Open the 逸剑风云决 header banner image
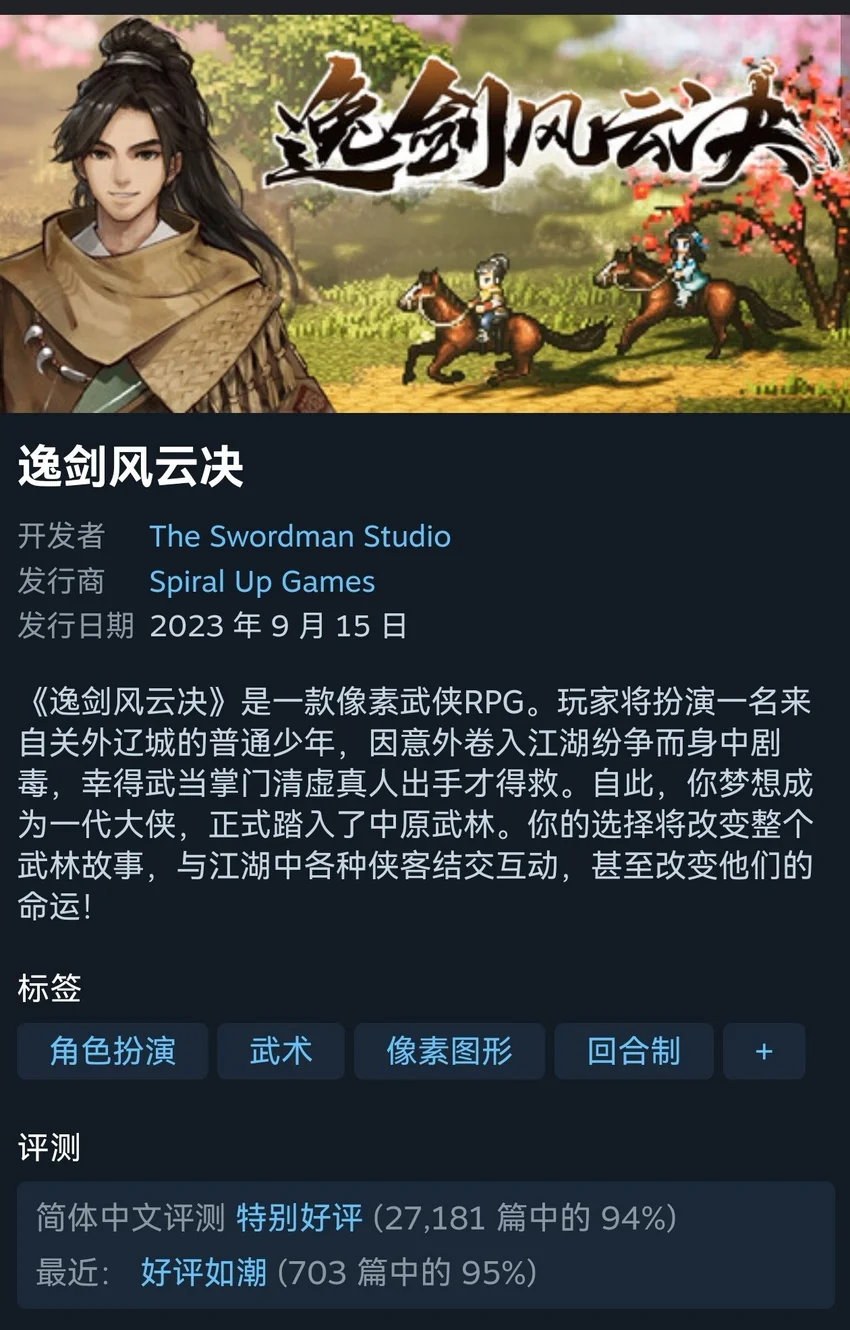The image size is (850, 1330). [x=425, y=210]
